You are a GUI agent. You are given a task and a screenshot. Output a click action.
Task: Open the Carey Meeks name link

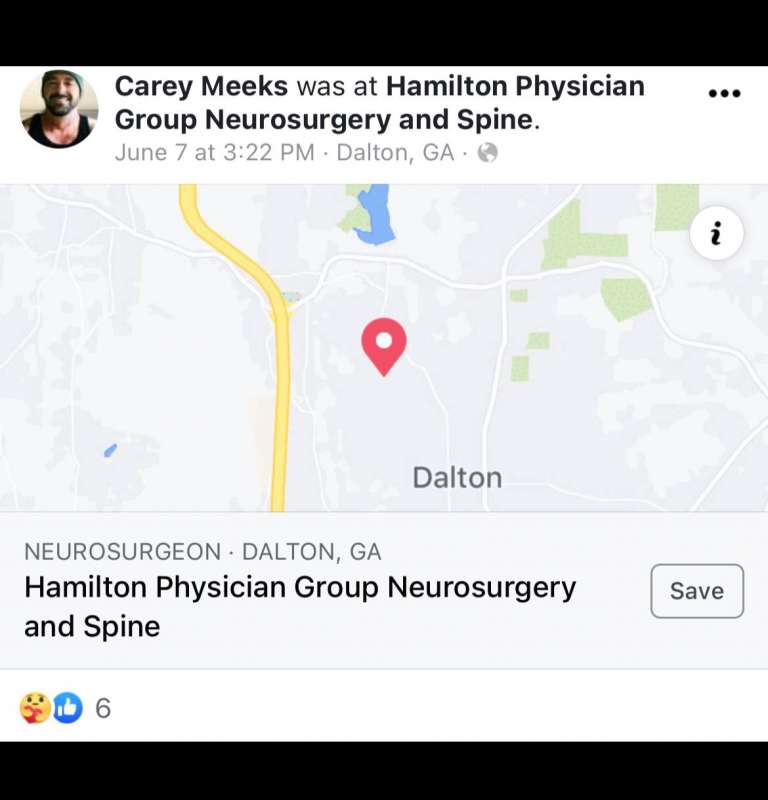click(x=201, y=86)
